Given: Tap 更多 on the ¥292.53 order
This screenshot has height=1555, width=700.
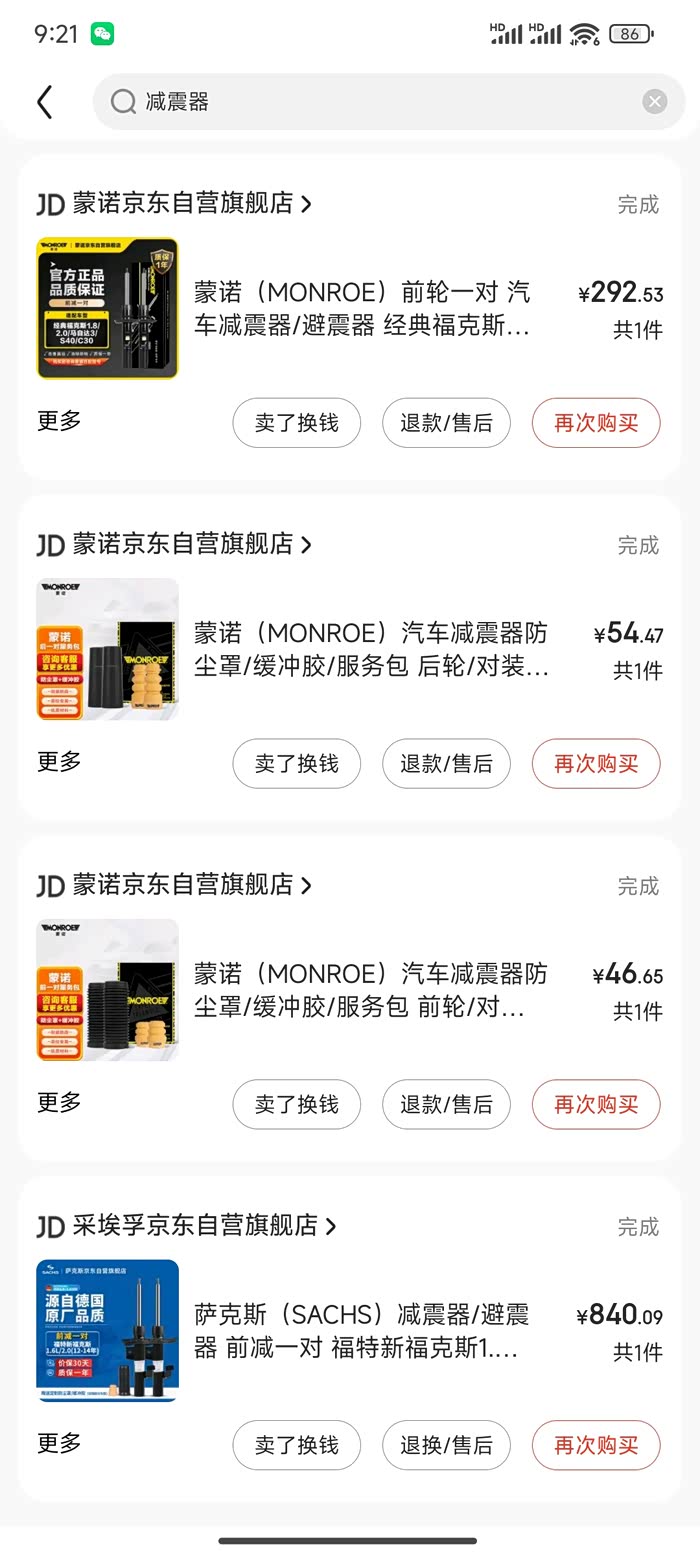Looking at the screenshot, I should click(x=59, y=421).
